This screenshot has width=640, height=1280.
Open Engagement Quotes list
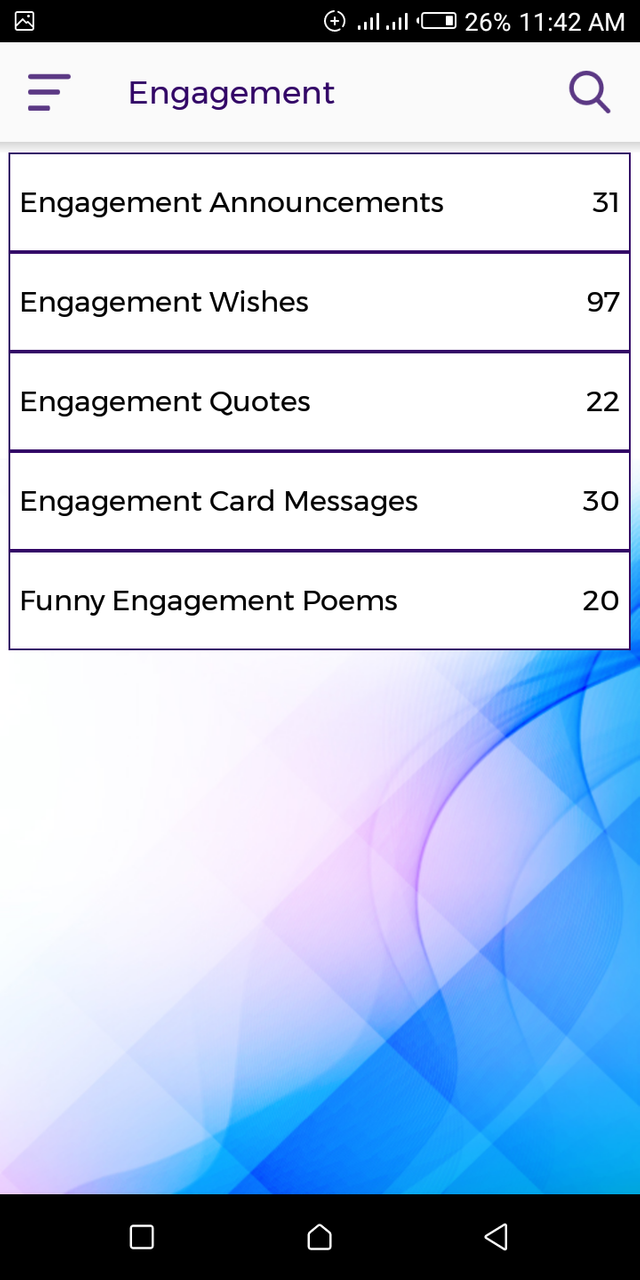(320, 402)
